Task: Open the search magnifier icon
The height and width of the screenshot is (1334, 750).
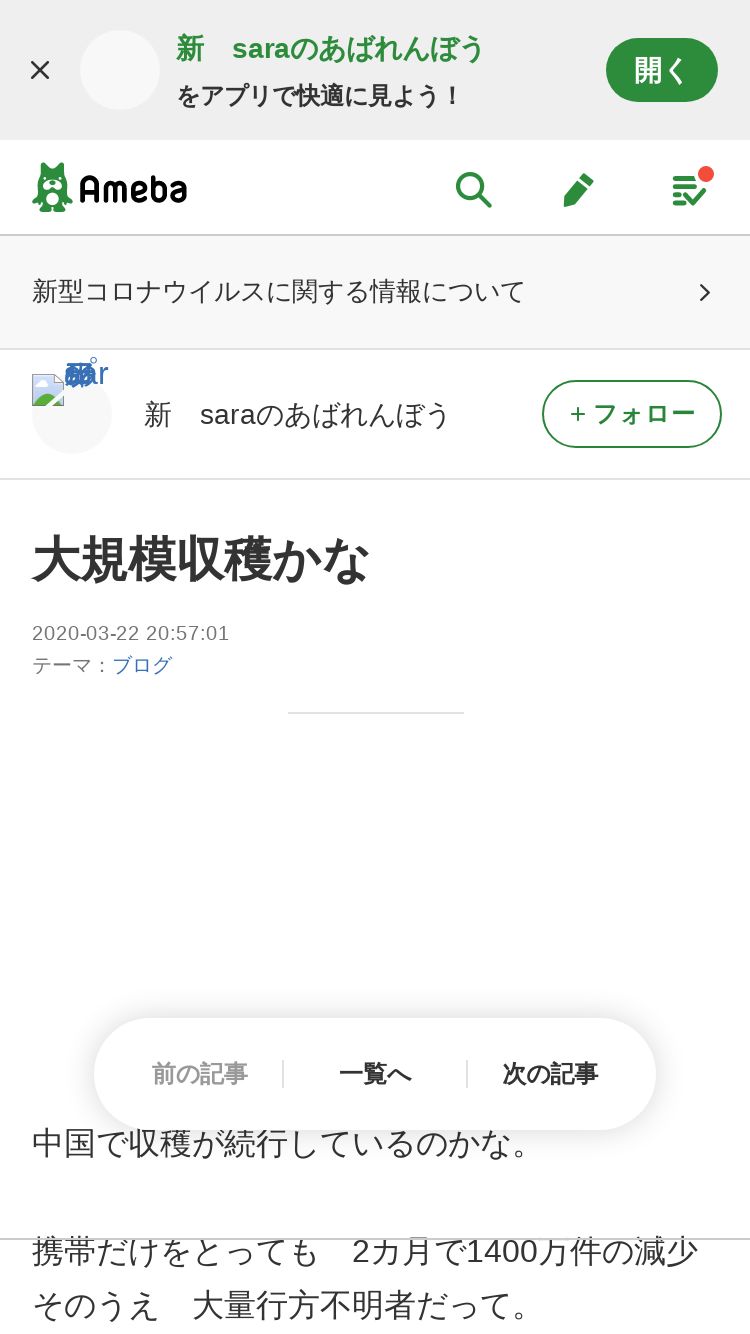Action: pos(473,189)
